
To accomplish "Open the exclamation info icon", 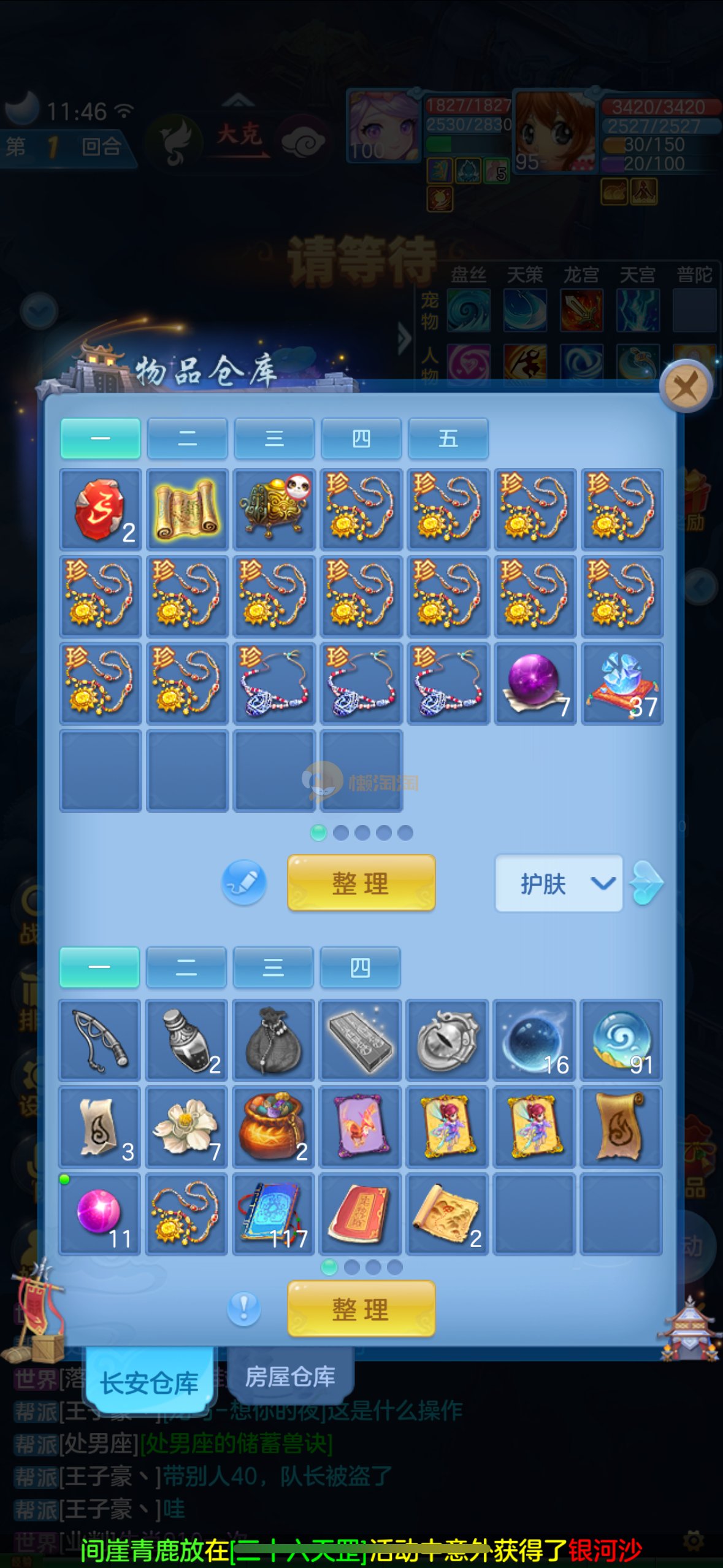I will click(x=244, y=1309).
